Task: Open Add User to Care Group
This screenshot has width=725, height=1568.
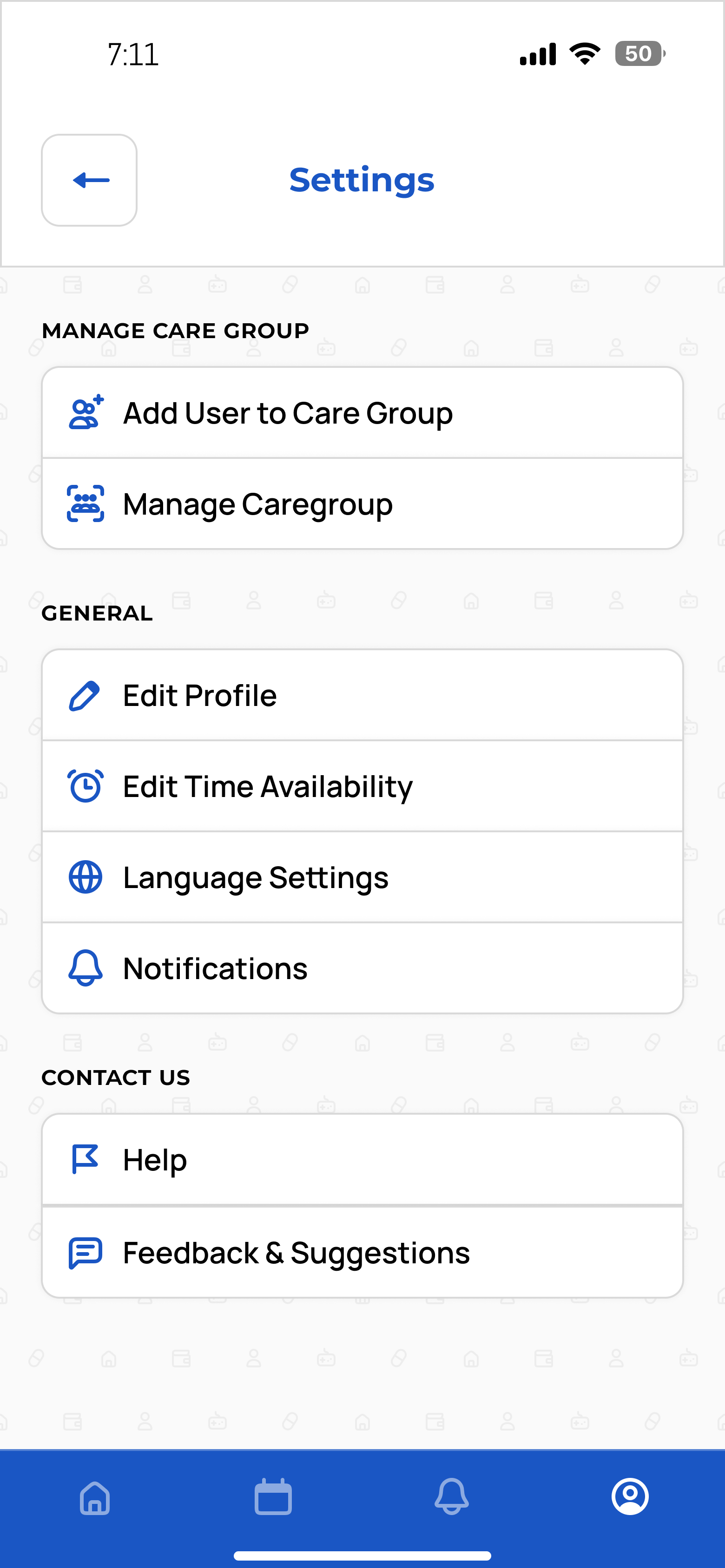Action: tap(362, 413)
